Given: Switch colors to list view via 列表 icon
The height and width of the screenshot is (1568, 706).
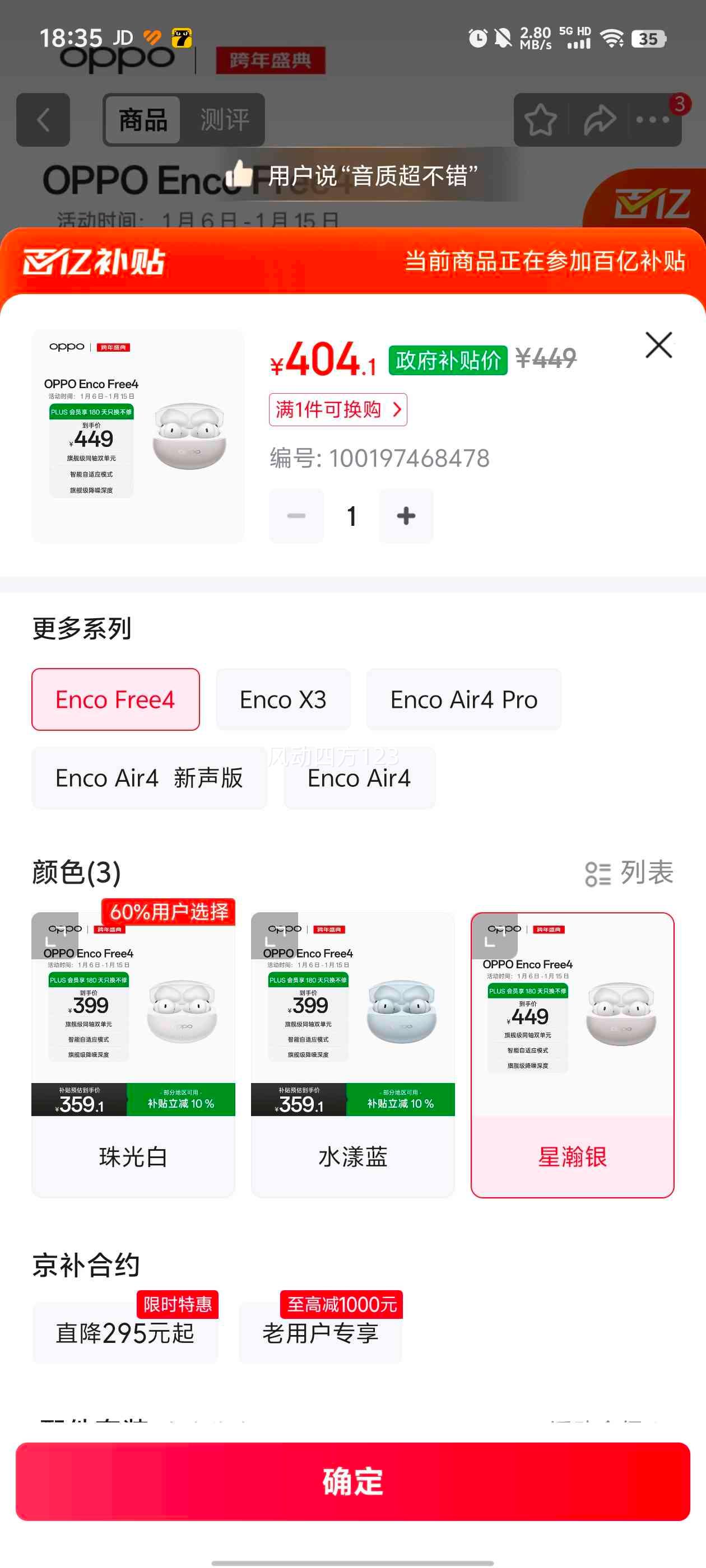Looking at the screenshot, I should click(630, 874).
